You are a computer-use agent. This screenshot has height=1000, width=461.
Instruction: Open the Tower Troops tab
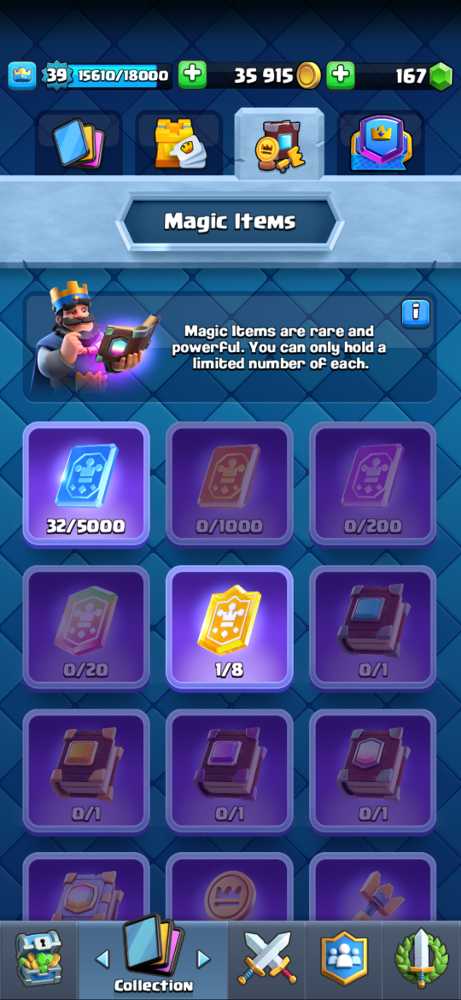coord(179,142)
